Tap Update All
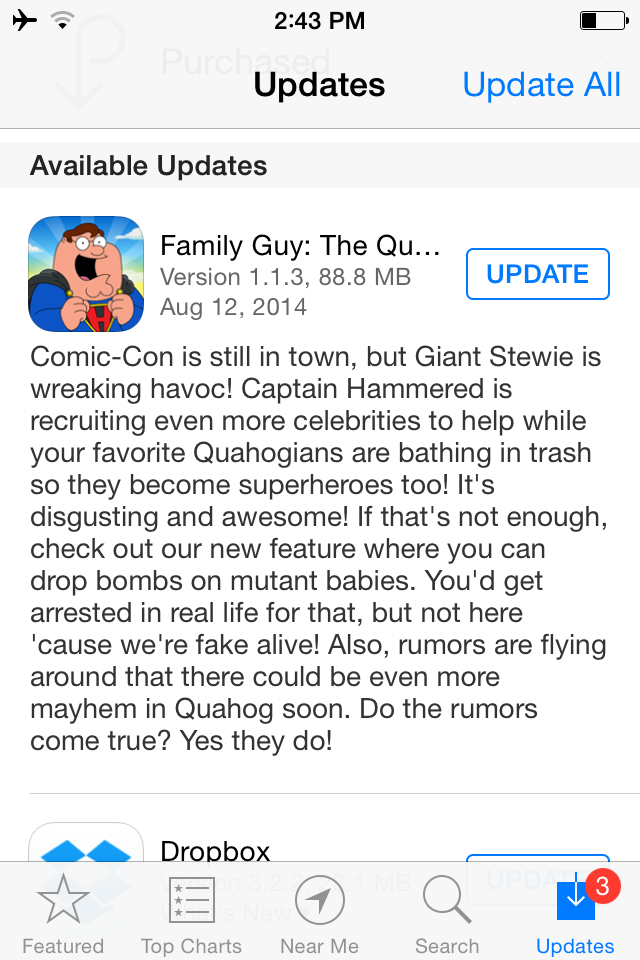640x960 pixels. [541, 85]
